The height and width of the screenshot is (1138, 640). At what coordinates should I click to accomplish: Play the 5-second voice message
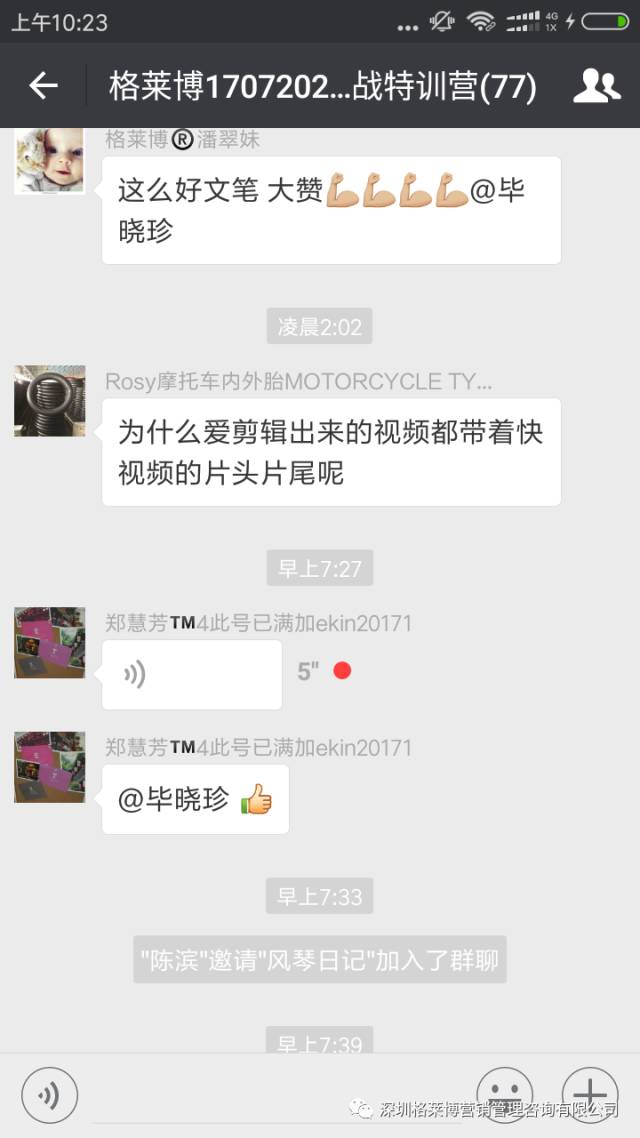coord(192,675)
